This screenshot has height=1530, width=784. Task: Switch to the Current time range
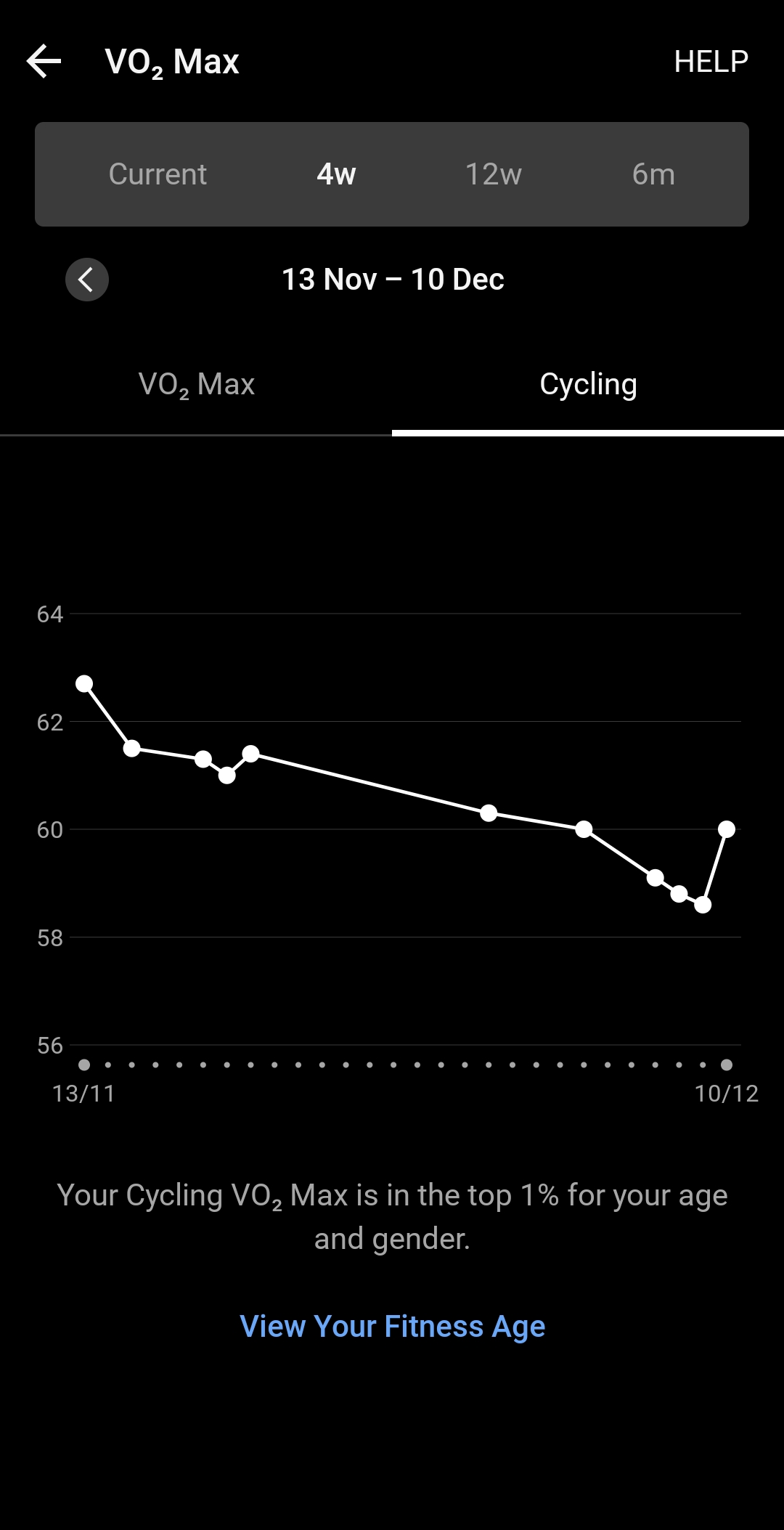(x=158, y=174)
